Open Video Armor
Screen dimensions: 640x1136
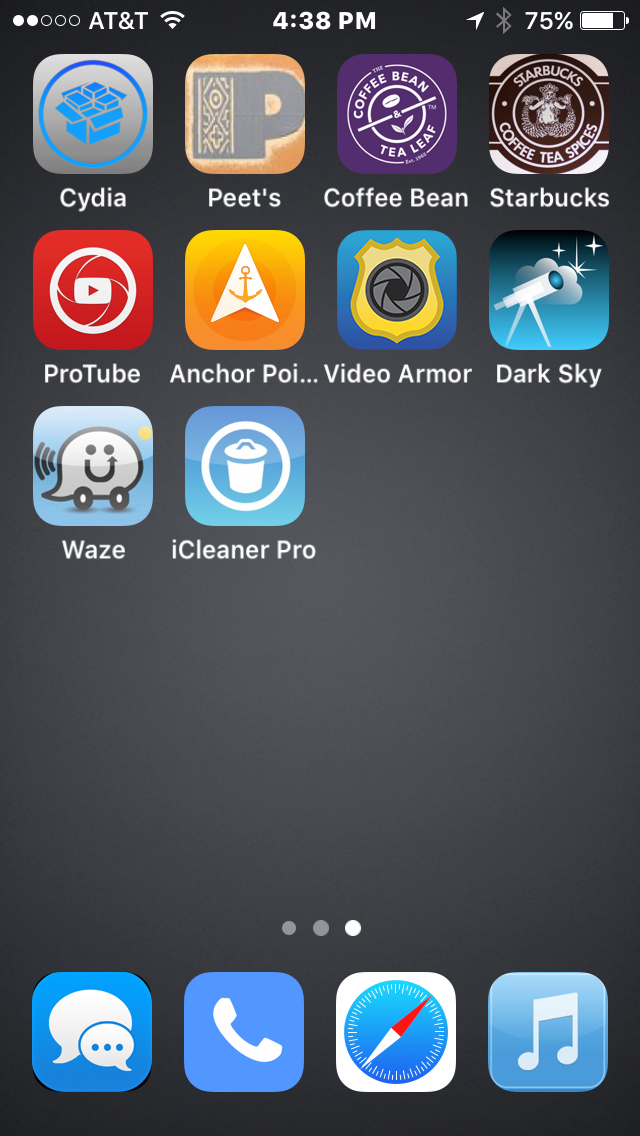(397, 290)
